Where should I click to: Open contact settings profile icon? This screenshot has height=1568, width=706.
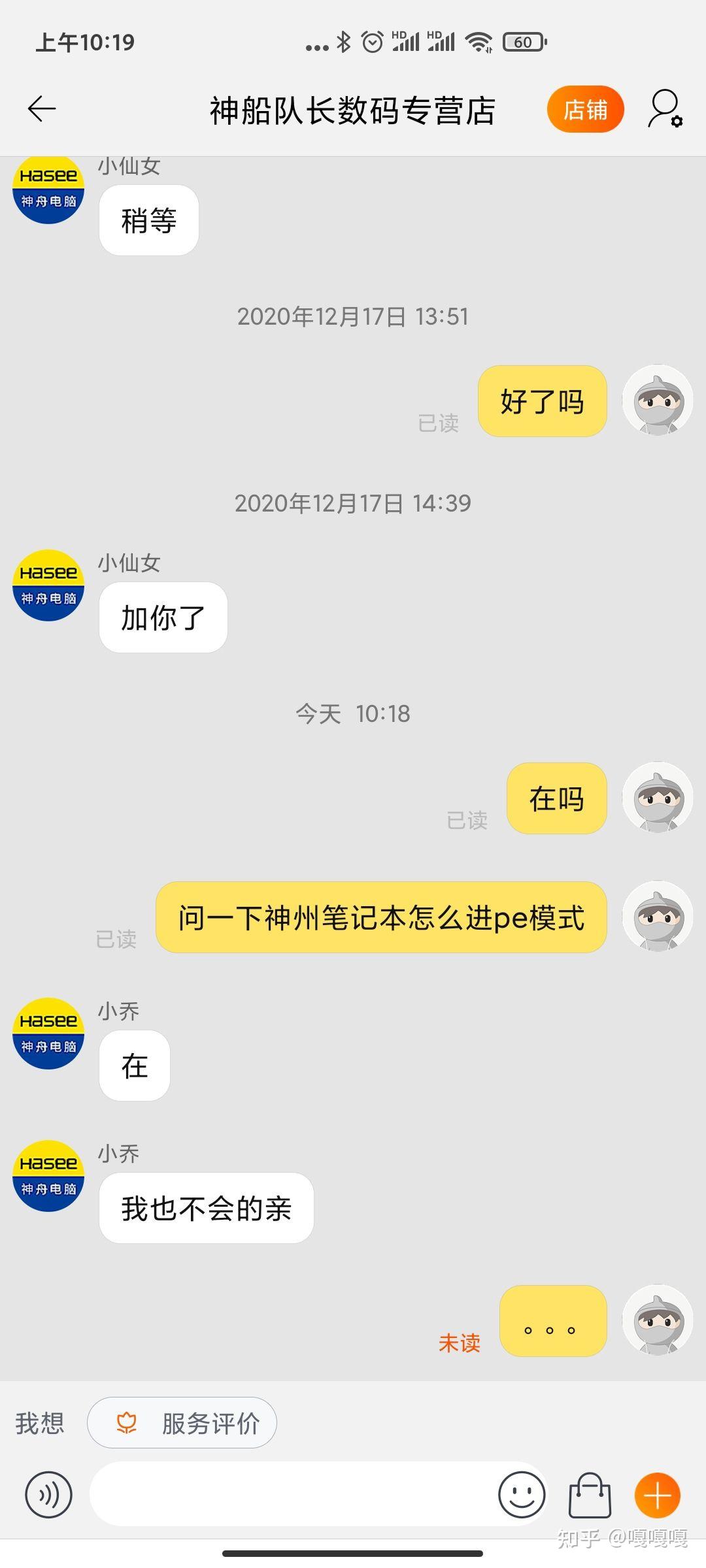pyautogui.click(x=665, y=108)
